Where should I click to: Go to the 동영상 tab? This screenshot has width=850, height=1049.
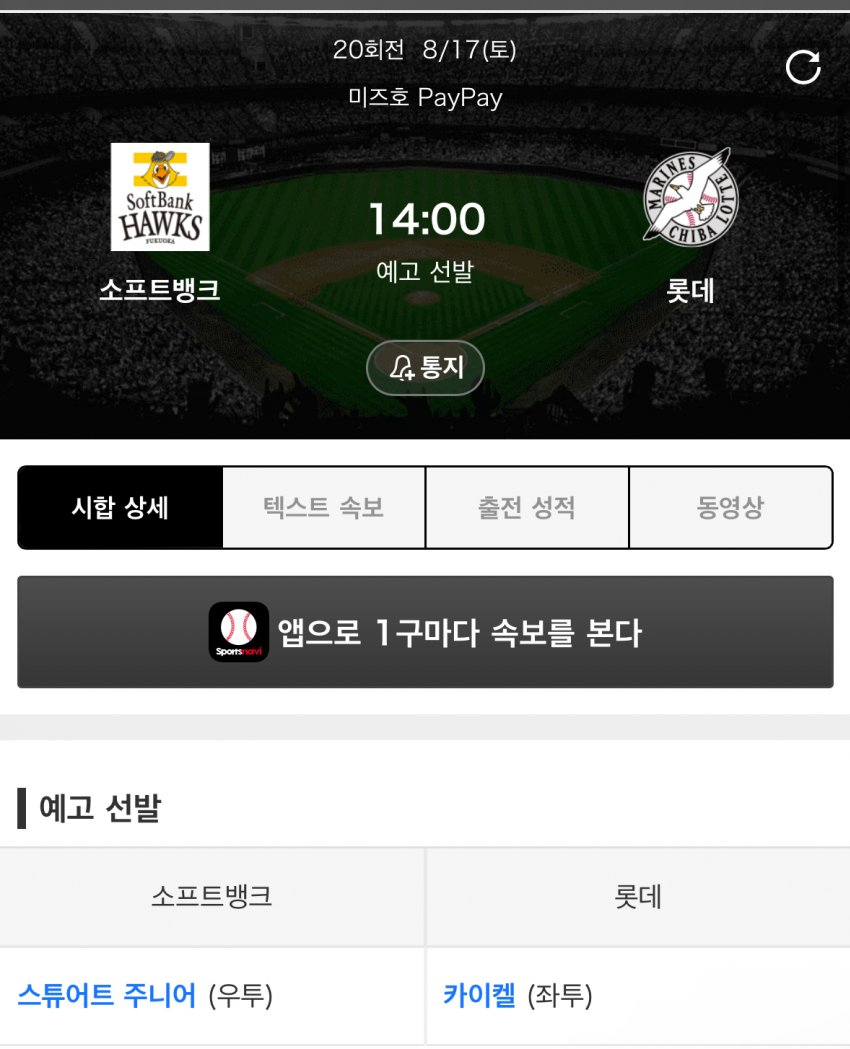tap(730, 507)
